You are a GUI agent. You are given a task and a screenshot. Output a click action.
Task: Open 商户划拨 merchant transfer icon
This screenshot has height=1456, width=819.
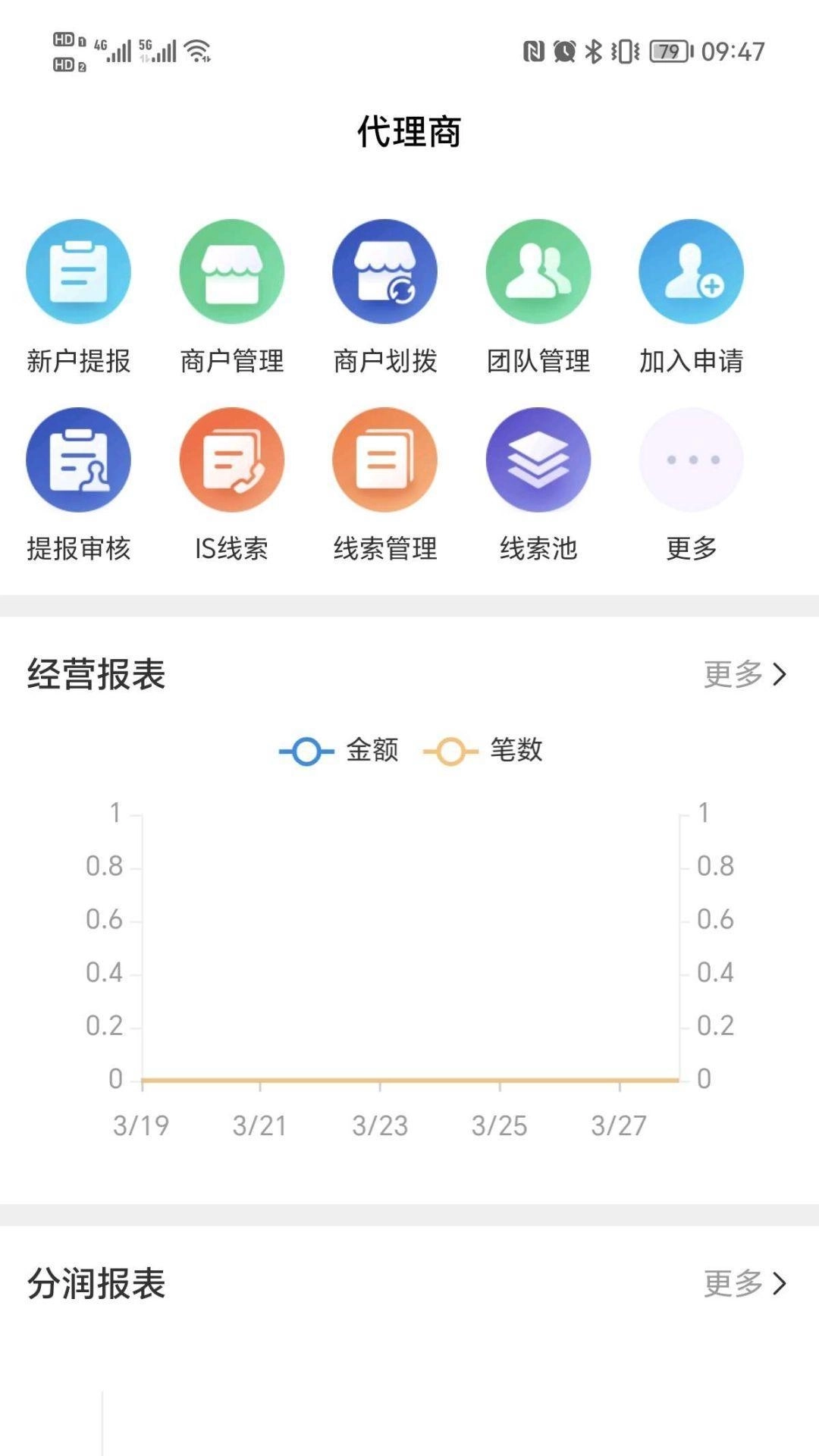[x=384, y=271]
